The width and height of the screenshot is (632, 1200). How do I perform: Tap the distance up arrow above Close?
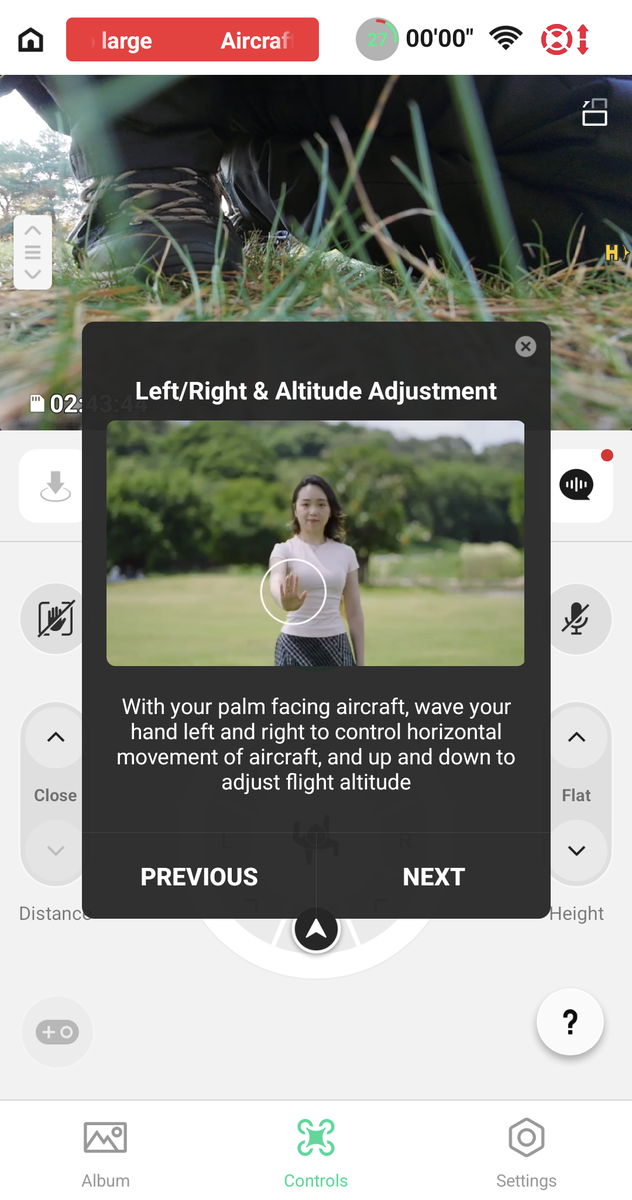tap(56, 738)
